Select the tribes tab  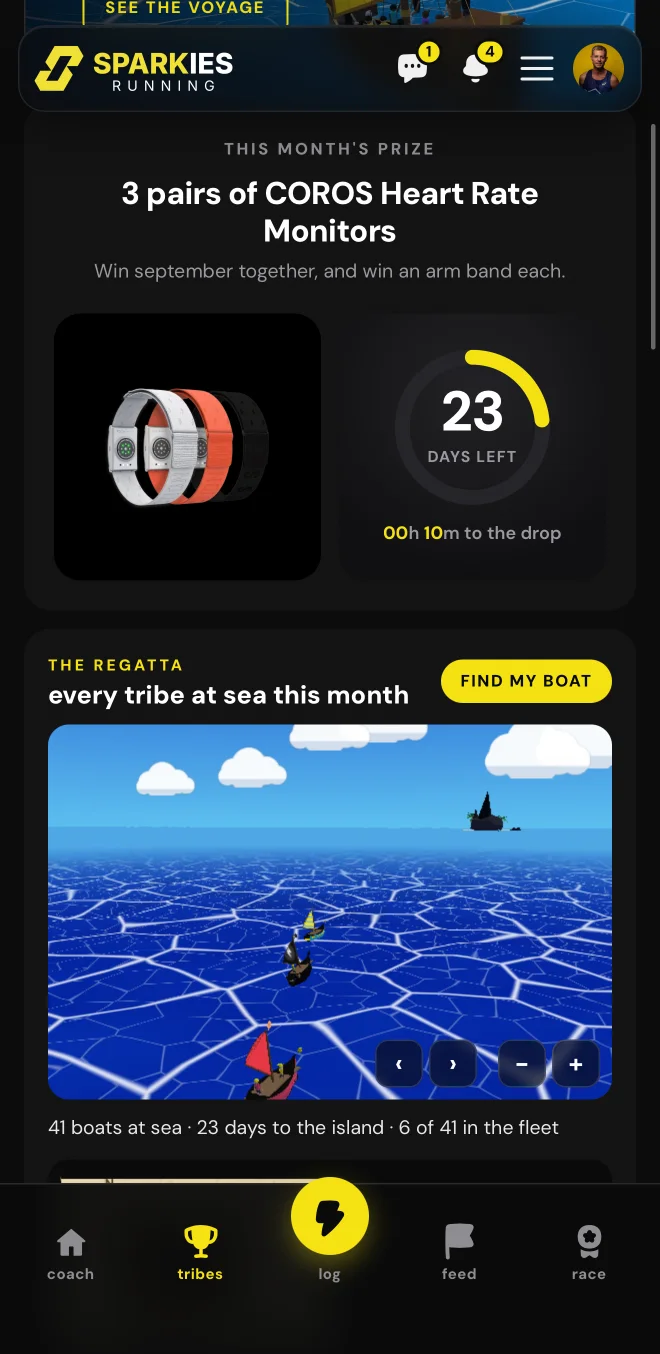click(200, 1254)
